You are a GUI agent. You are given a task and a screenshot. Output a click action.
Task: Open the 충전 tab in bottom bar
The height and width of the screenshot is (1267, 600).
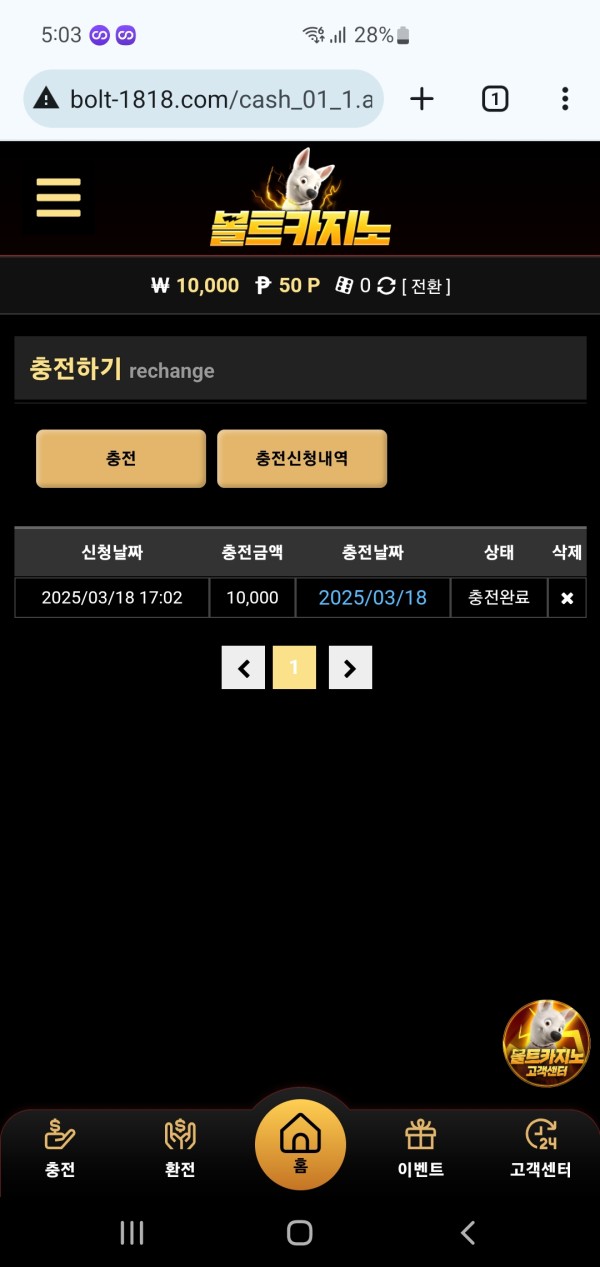60,1148
